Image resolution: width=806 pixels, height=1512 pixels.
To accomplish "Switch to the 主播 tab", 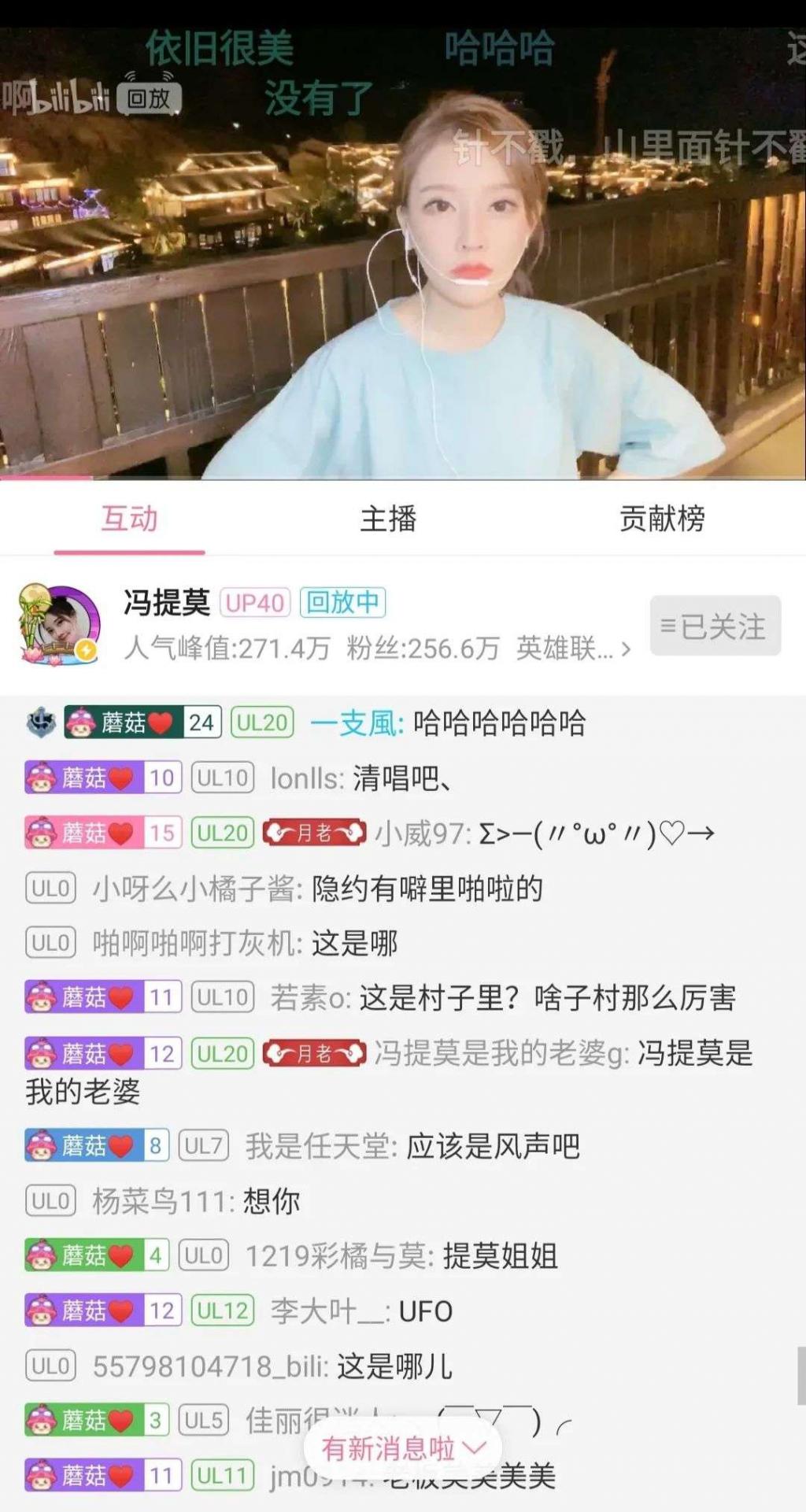I will pos(388,519).
